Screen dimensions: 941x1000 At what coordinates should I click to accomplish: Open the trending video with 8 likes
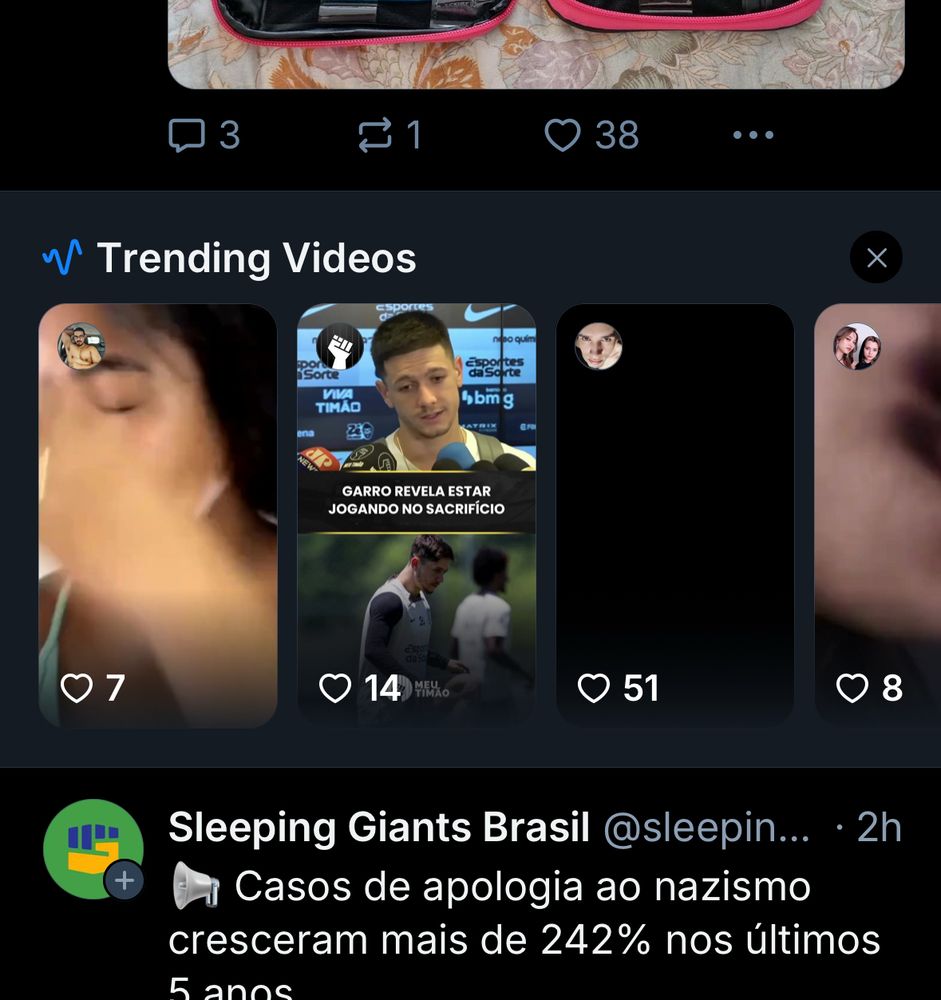coord(878,515)
